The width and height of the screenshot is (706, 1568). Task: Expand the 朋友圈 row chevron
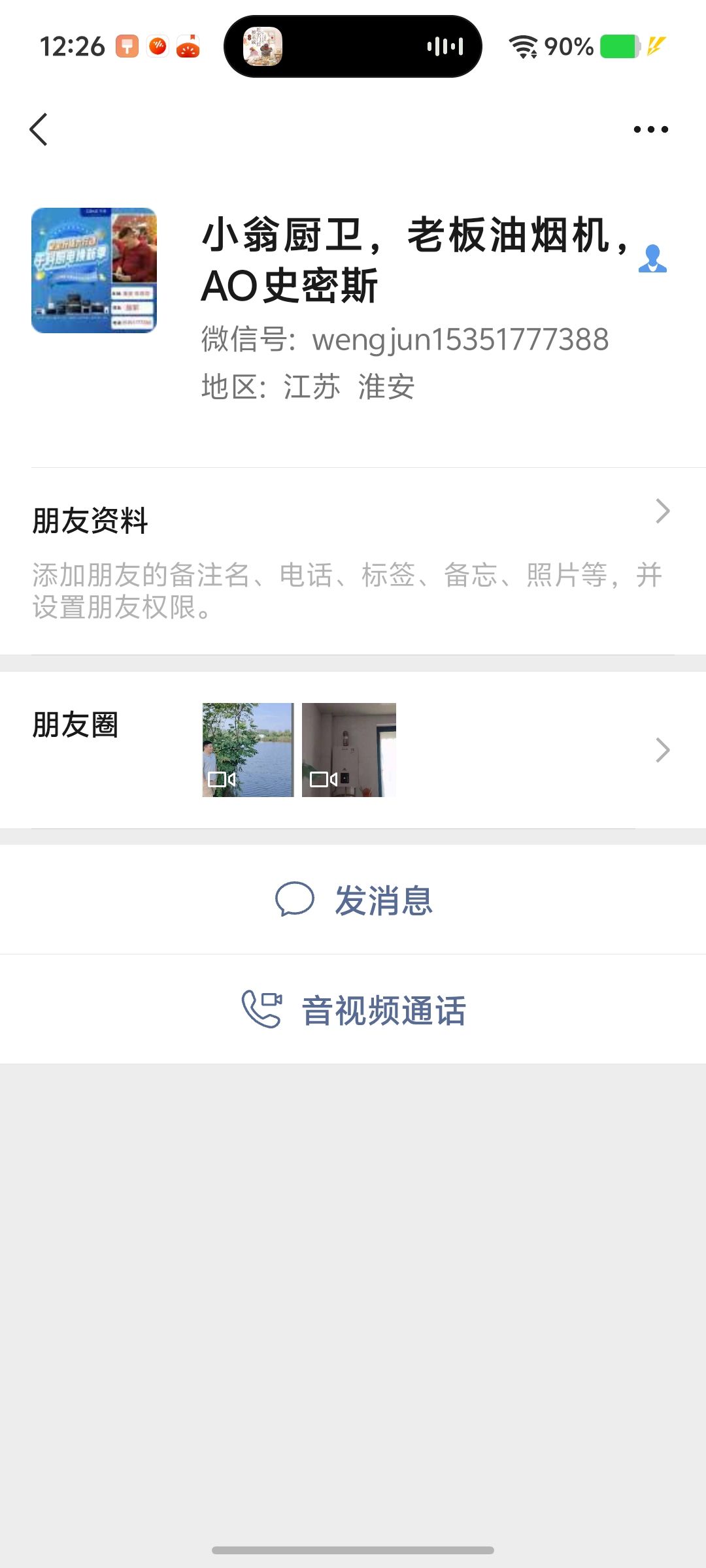662,750
